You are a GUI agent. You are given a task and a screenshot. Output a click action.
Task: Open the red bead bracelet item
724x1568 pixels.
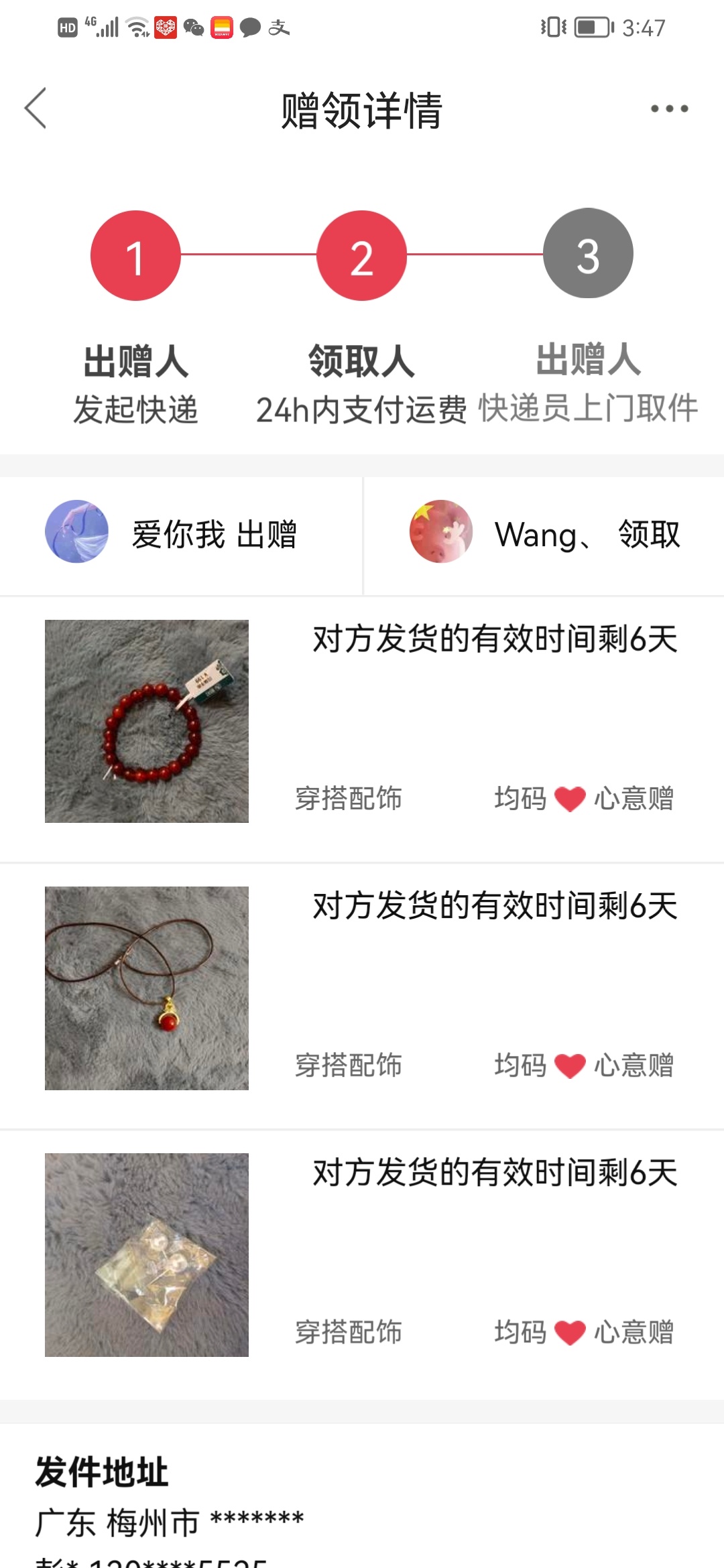coord(147,721)
